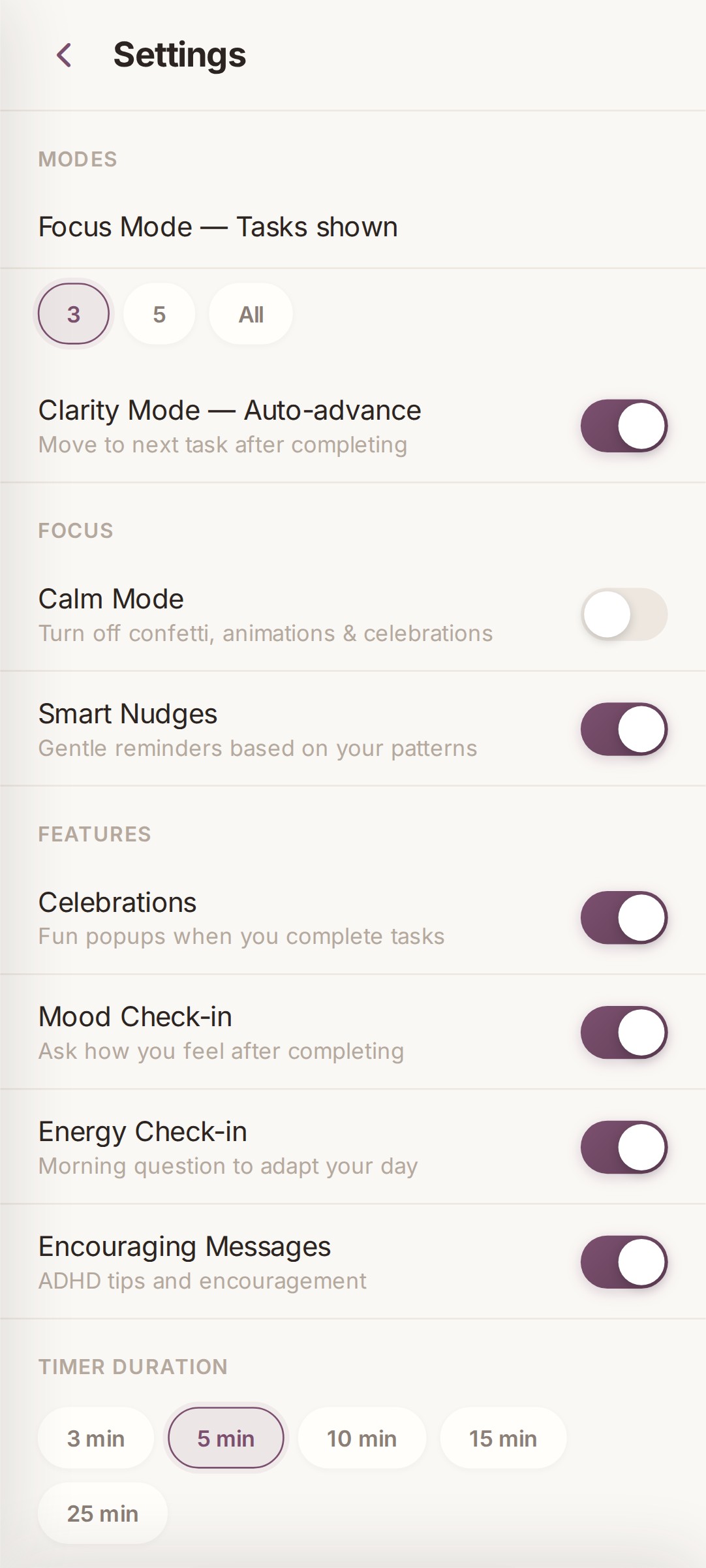Click the Settings title
706x1568 pixels.
(x=180, y=55)
